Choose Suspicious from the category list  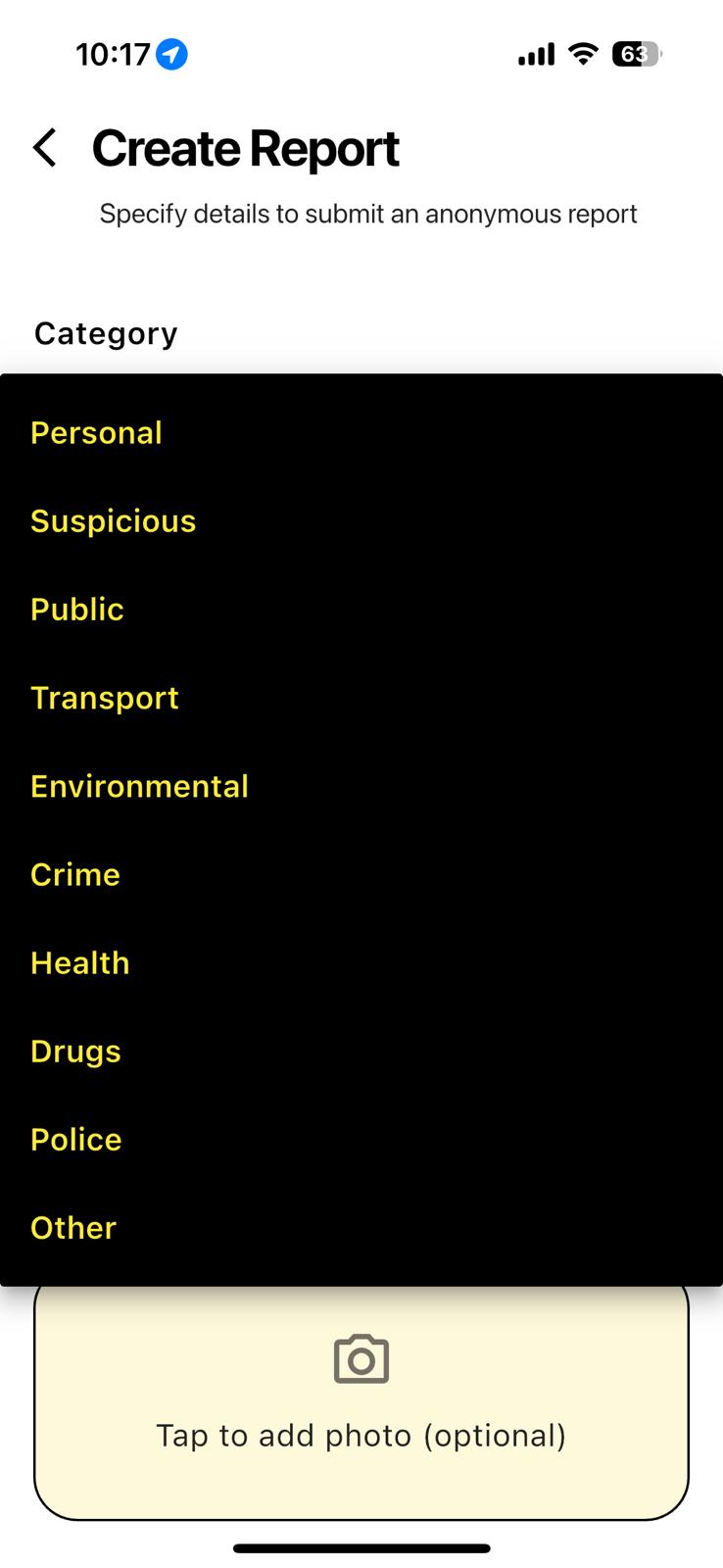361,521
